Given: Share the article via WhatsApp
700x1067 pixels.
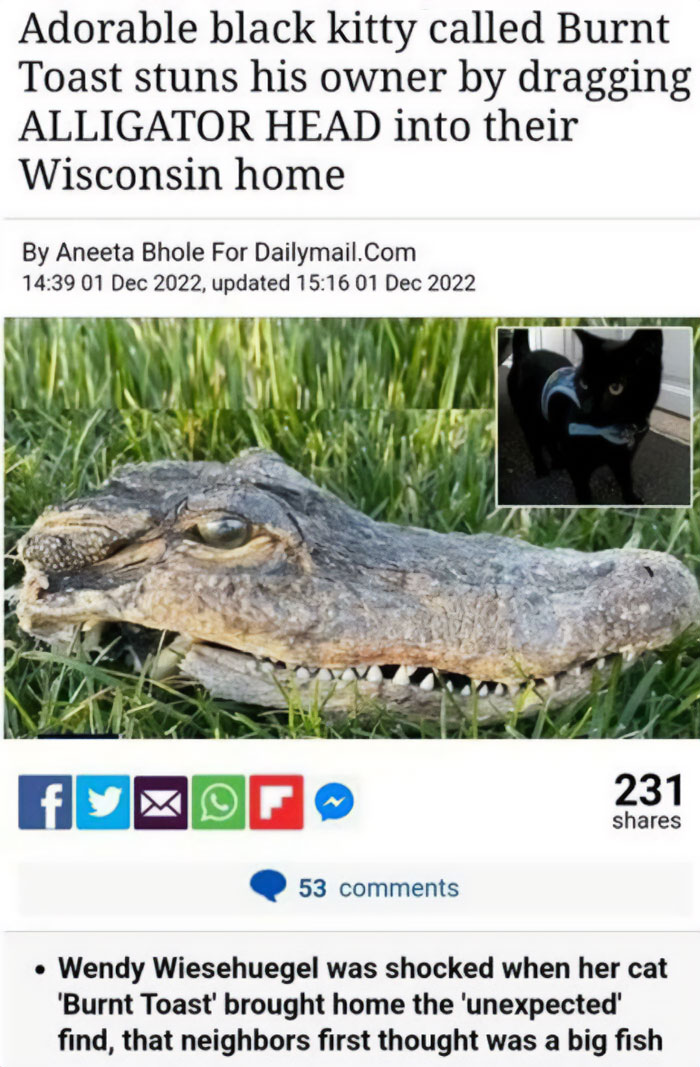Looking at the screenshot, I should click(x=219, y=802).
